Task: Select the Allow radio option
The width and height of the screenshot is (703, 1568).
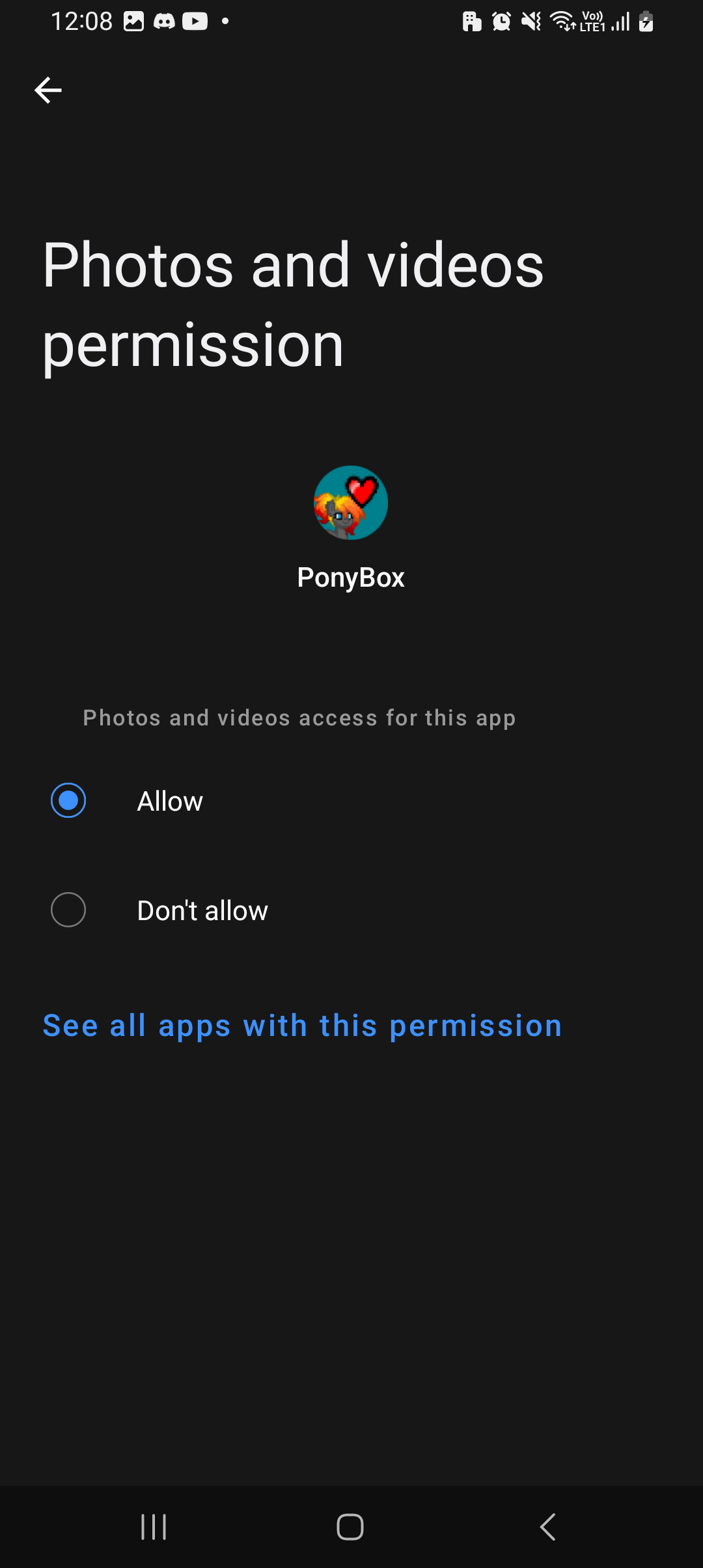Action: pyautogui.click(x=68, y=800)
